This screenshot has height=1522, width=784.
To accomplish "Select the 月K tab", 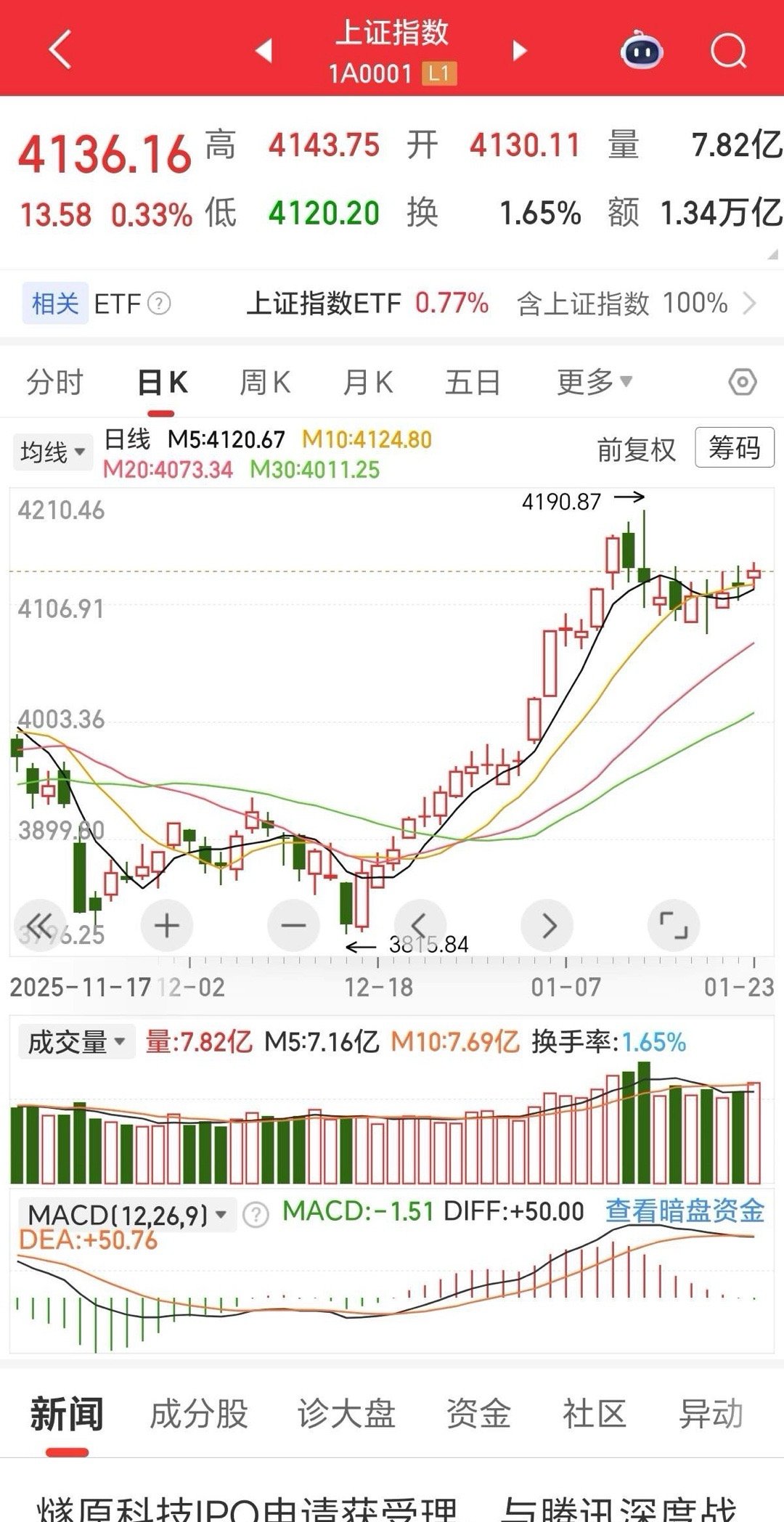I will click(x=368, y=382).
